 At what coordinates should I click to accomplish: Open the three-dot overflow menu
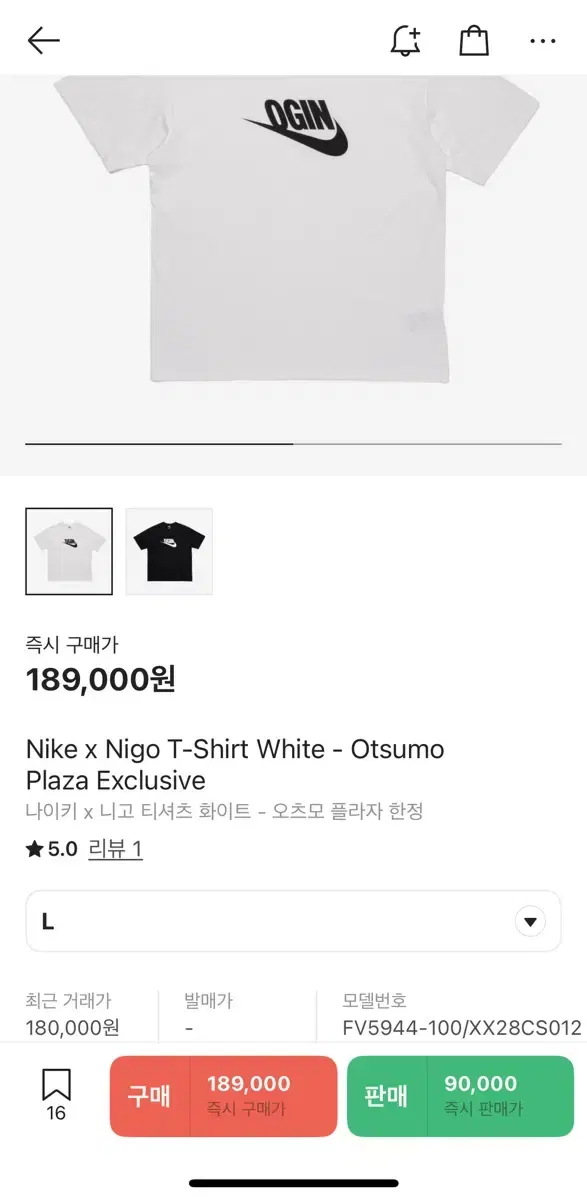pos(542,41)
